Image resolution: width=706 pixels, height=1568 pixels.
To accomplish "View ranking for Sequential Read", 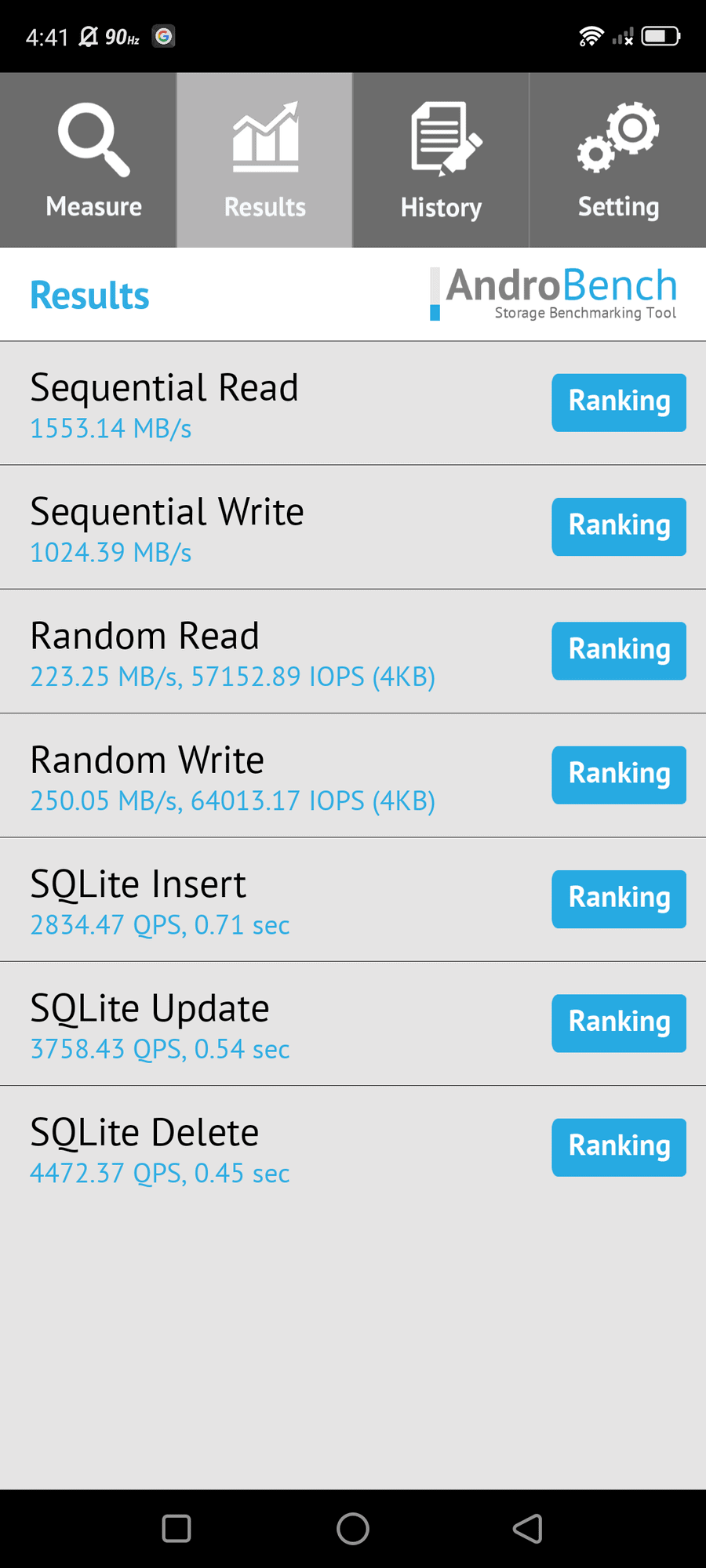I will pyautogui.click(x=619, y=402).
